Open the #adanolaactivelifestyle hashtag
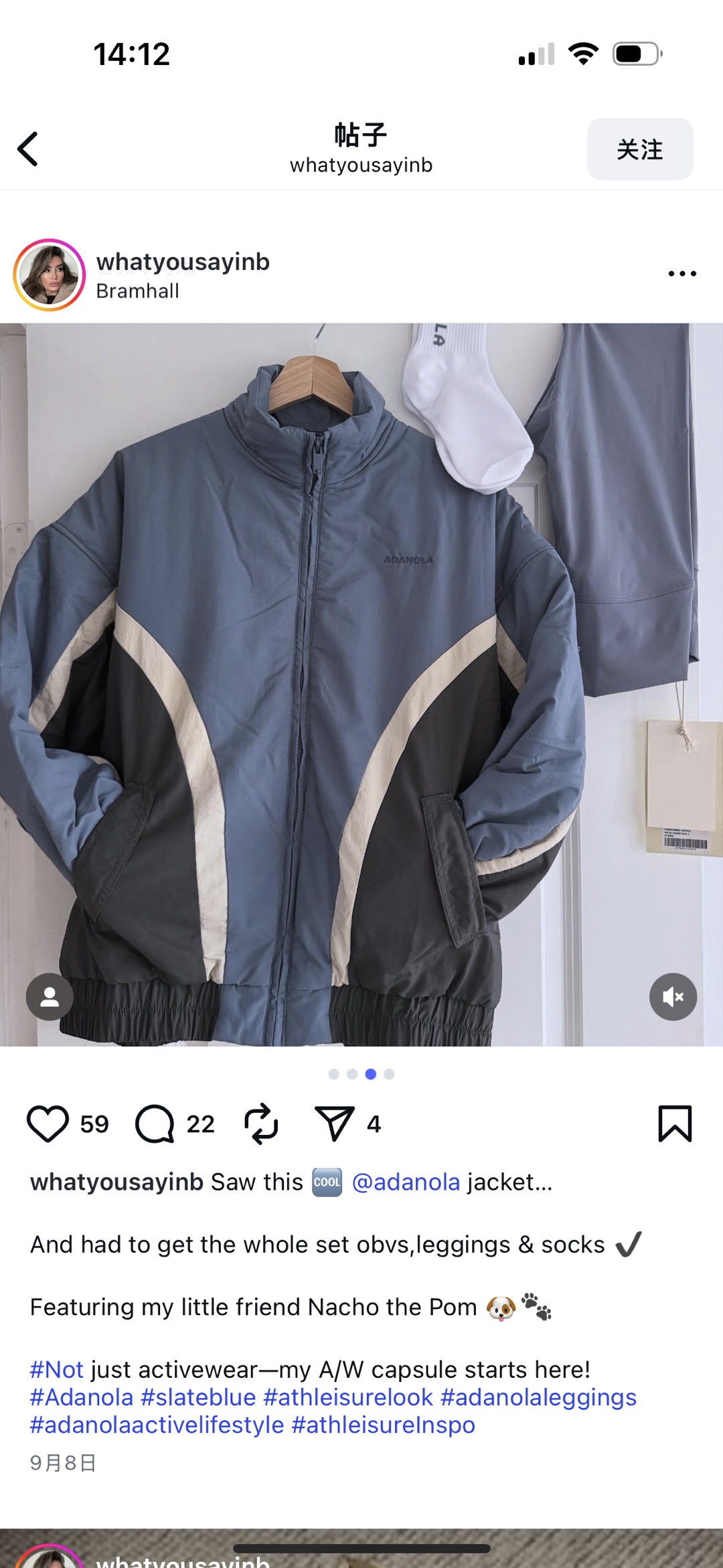The image size is (723, 1568). 157,1425
